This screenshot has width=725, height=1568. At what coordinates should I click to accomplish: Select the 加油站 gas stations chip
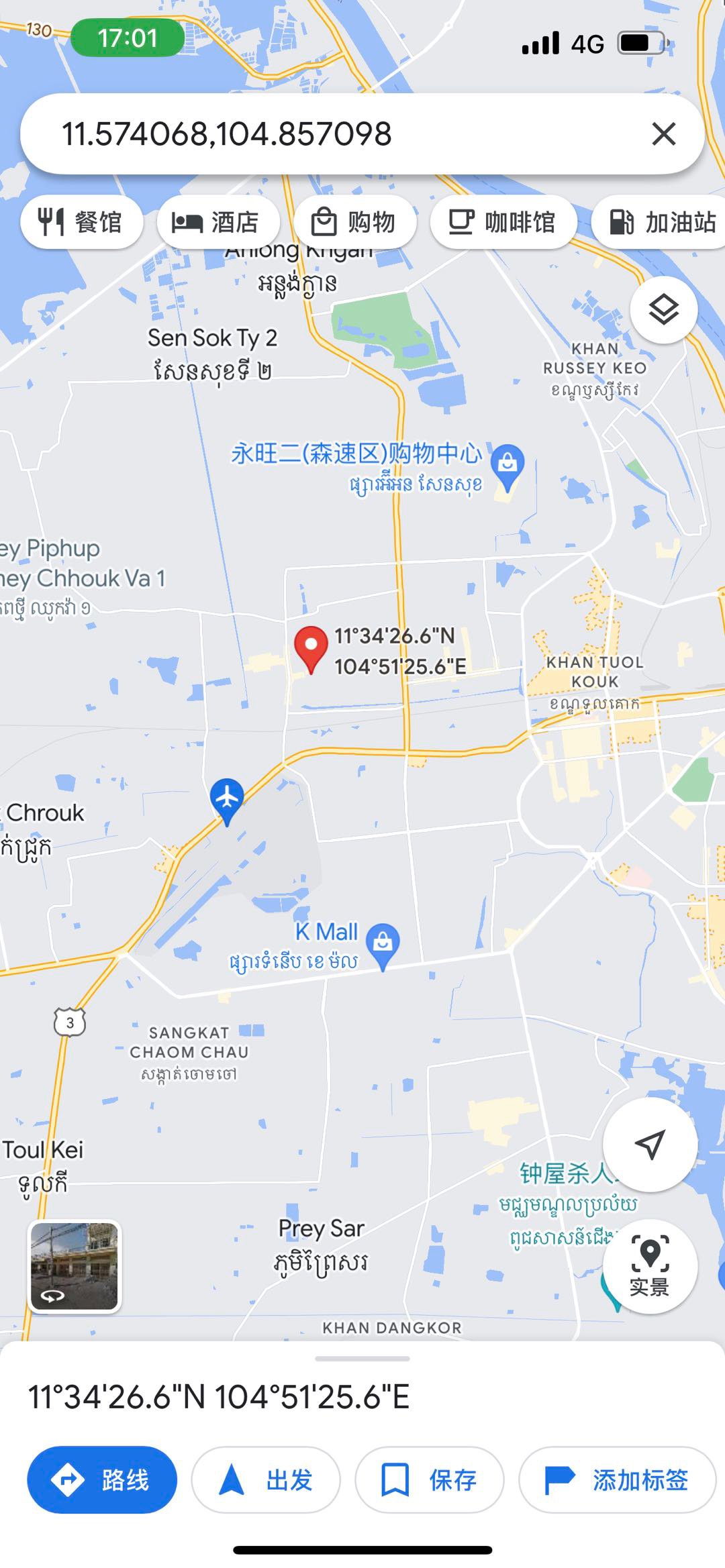(661, 222)
